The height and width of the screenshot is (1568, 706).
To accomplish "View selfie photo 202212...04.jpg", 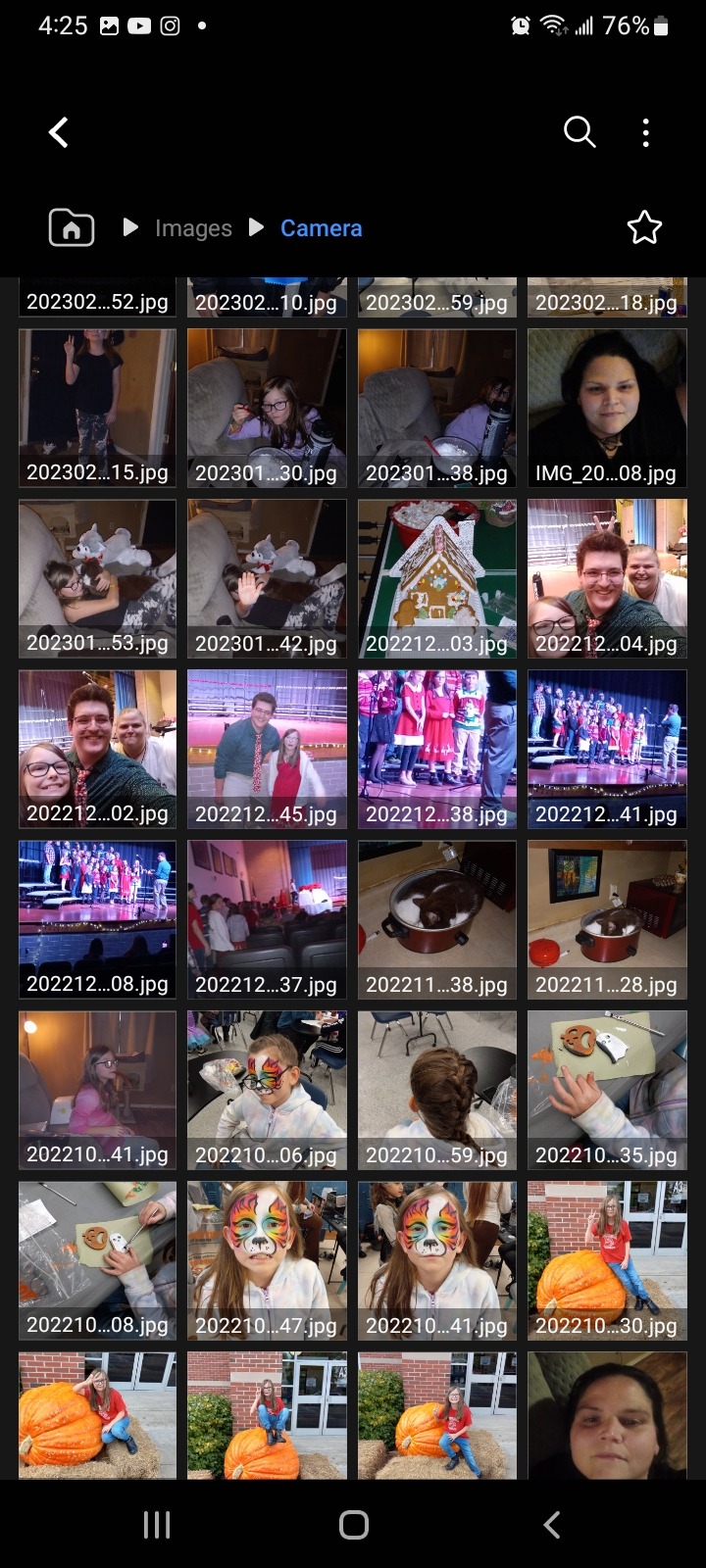I will [x=607, y=578].
